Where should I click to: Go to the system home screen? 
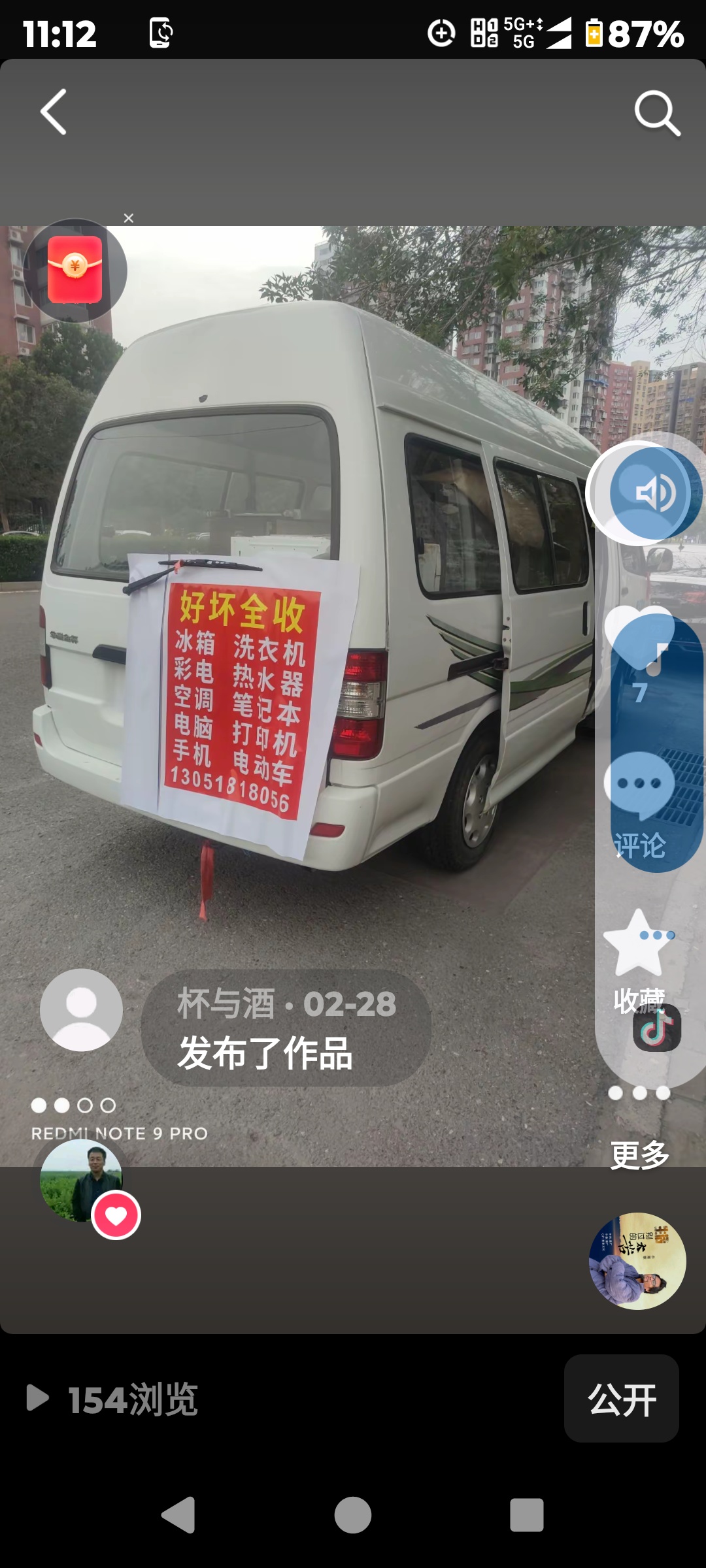pyautogui.click(x=353, y=1514)
